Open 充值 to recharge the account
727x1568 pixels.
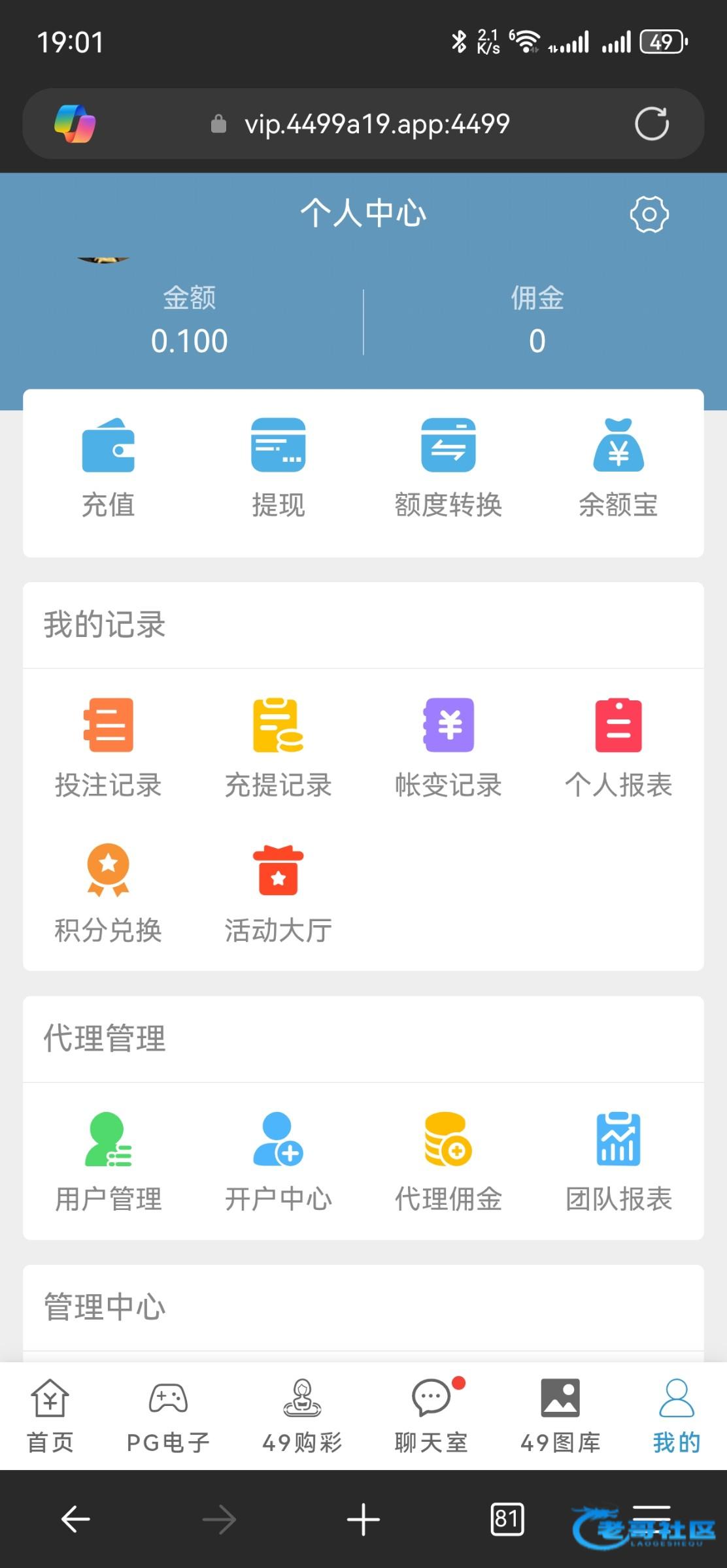(109, 468)
